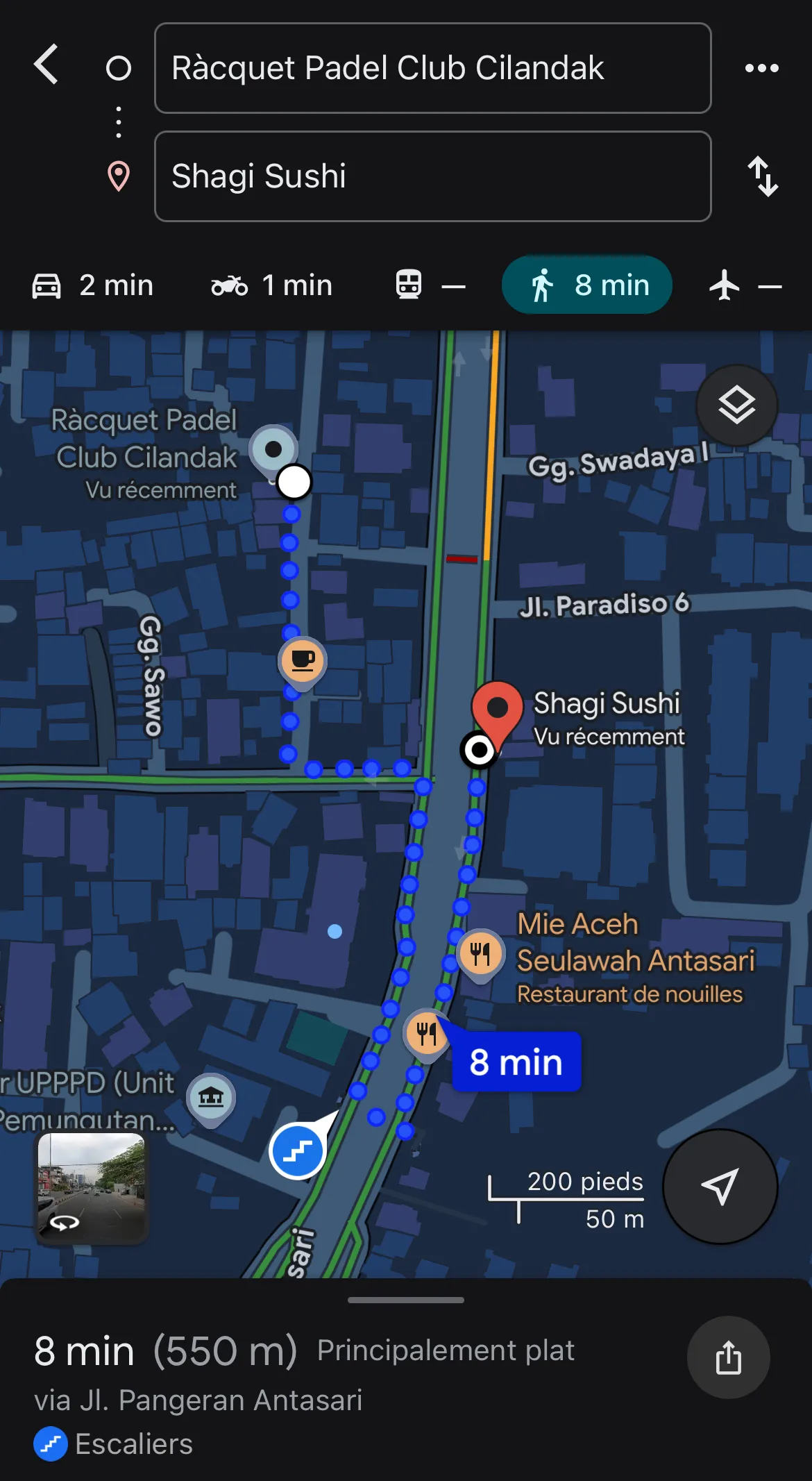Switch to driving directions, 2 min
This screenshot has width=812, height=1481.
coord(93,285)
